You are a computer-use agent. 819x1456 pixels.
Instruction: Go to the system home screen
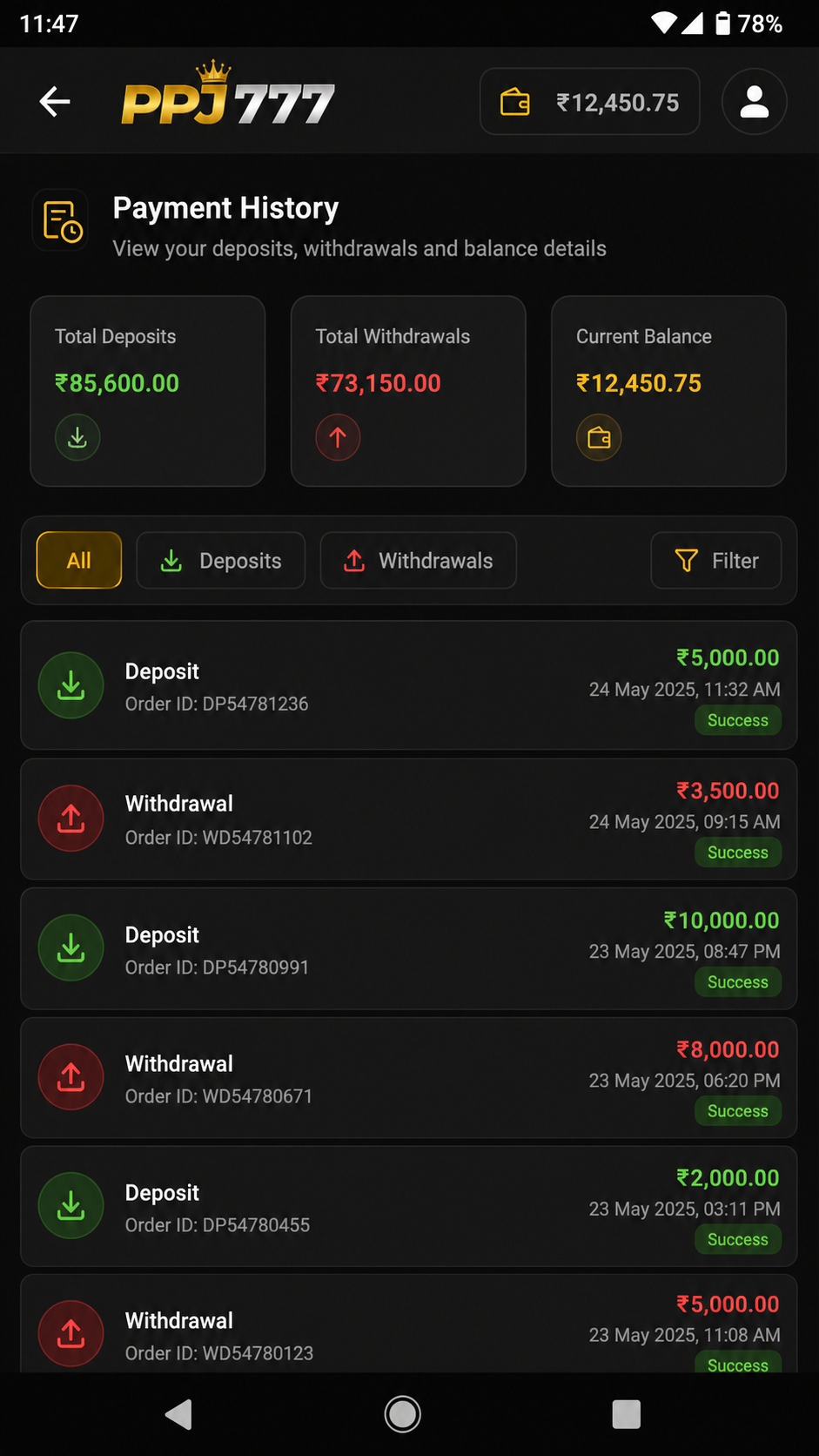403,1414
